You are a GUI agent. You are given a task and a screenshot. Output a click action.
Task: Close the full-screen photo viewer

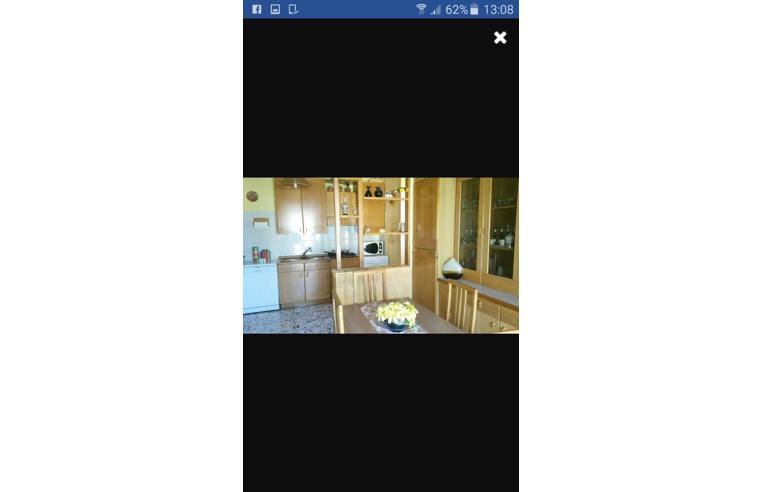pyautogui.click(x=500, y=38)
